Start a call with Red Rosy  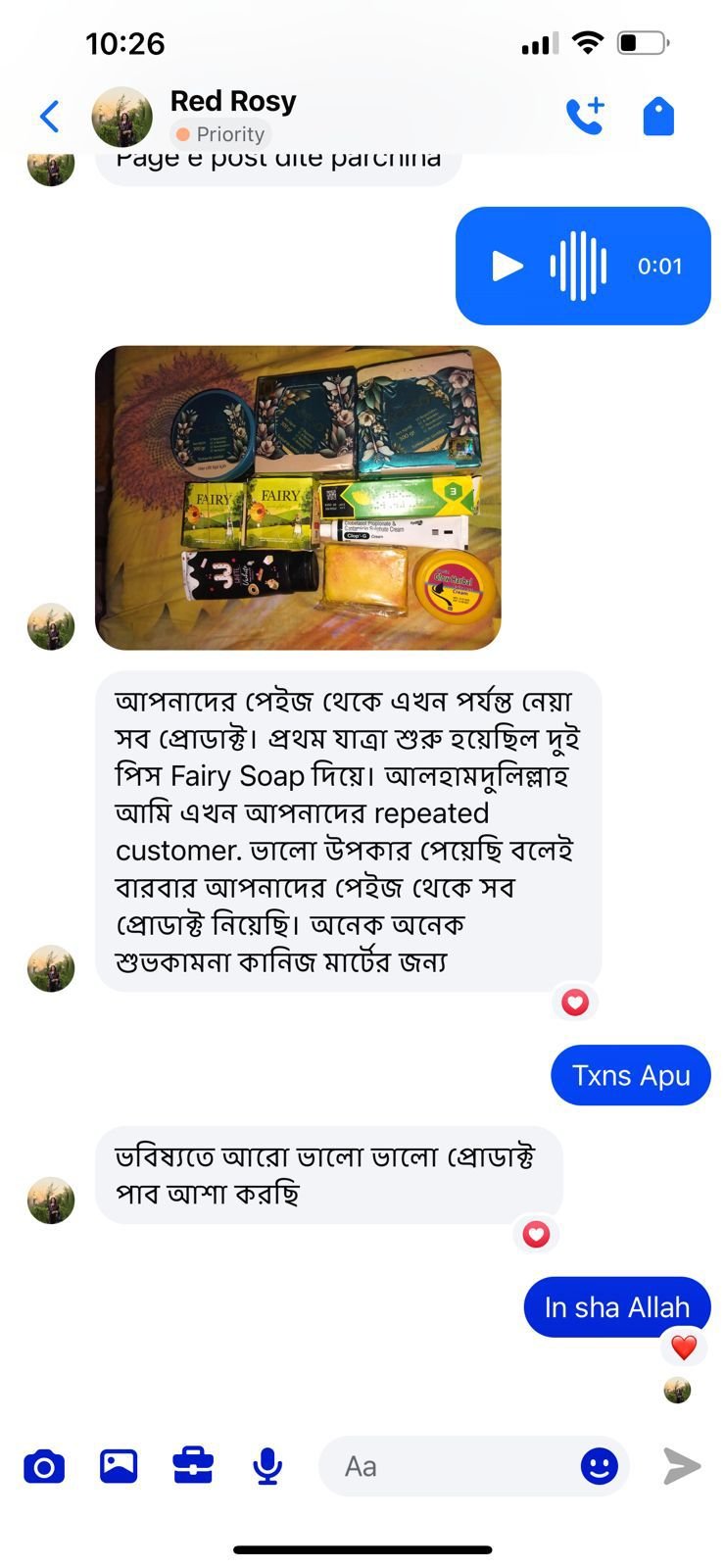pos(585,117)
